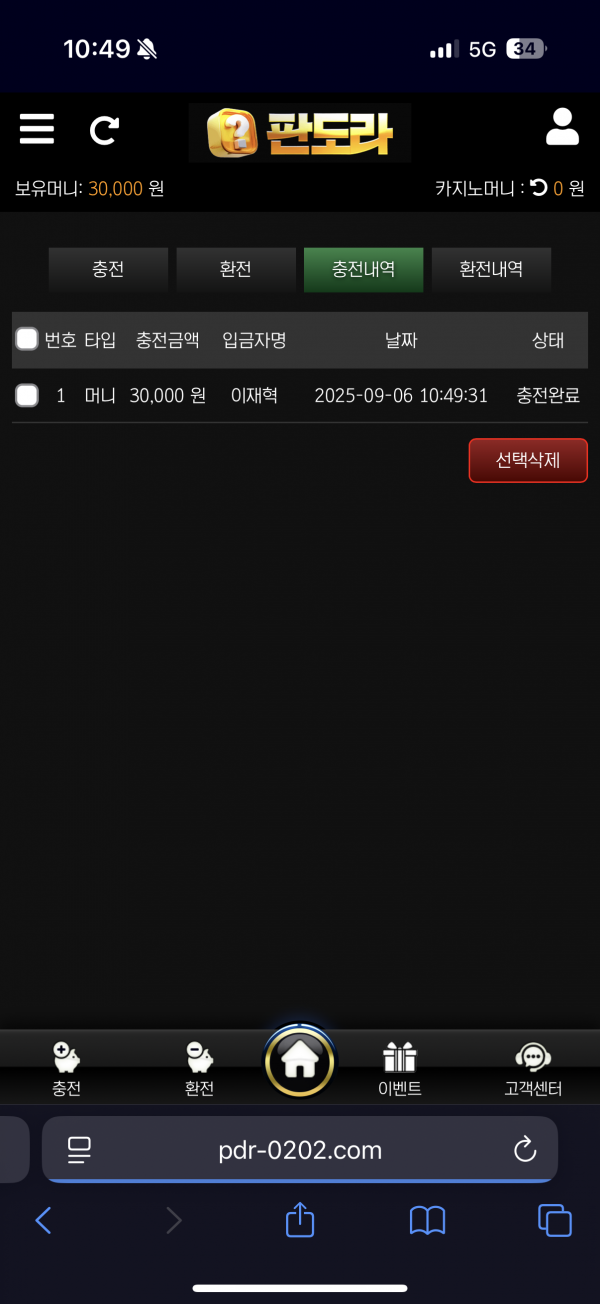Open 고객센터 support
Viewport: 600px width, 1304px height.
pyautogui.click(x=533, y=1069)
